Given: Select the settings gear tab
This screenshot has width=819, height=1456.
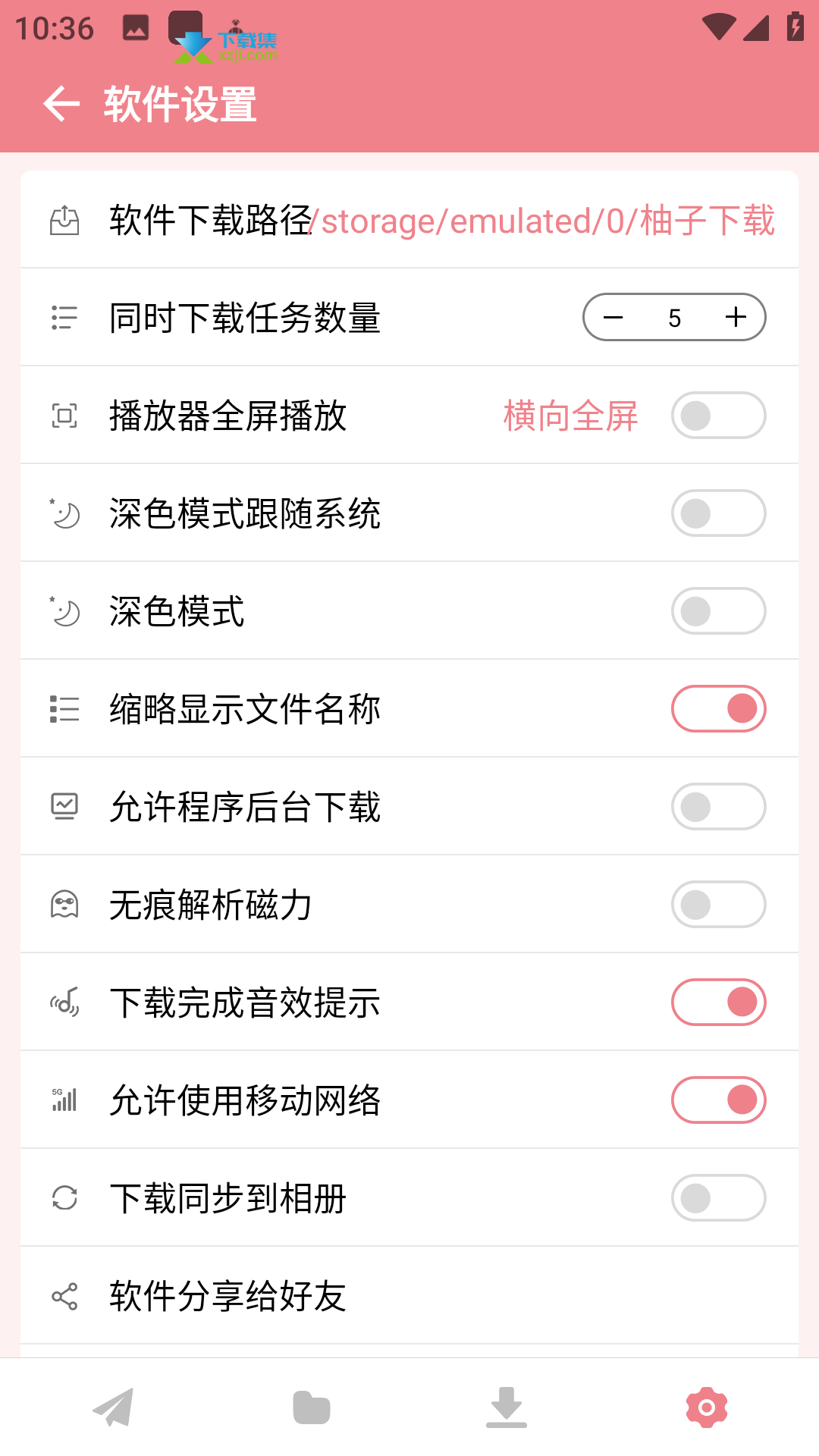Looking at the screenshot, I should (x=707, y=1408).
